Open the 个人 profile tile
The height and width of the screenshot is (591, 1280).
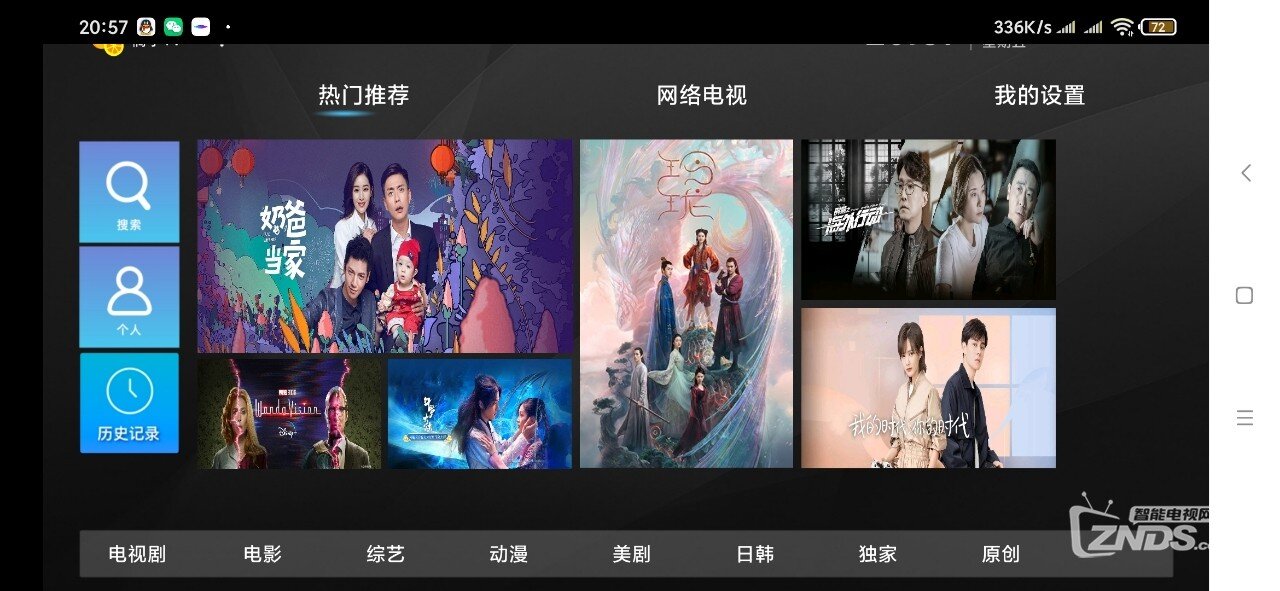(129, 297)
